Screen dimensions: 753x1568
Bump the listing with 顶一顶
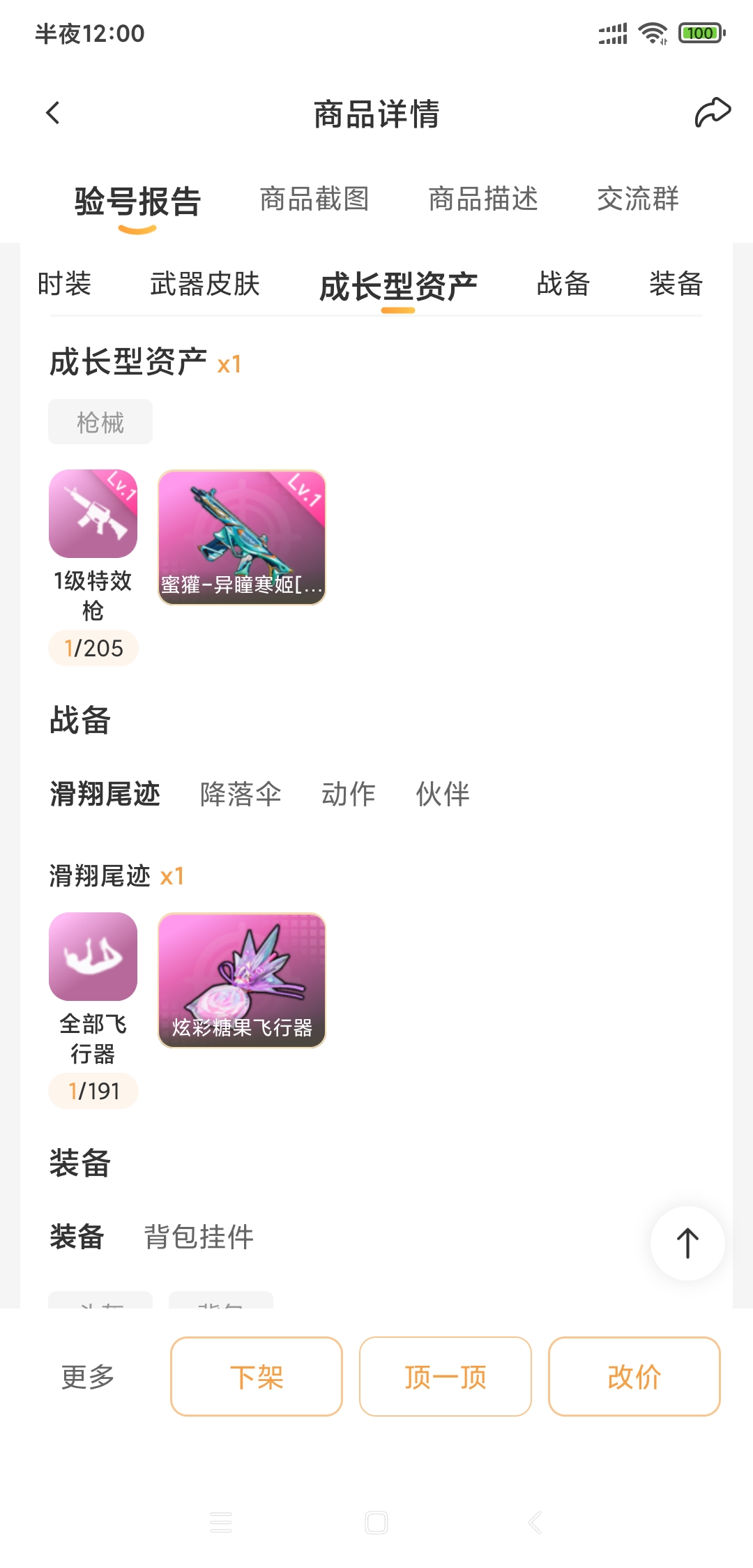tap(446, 1377)
